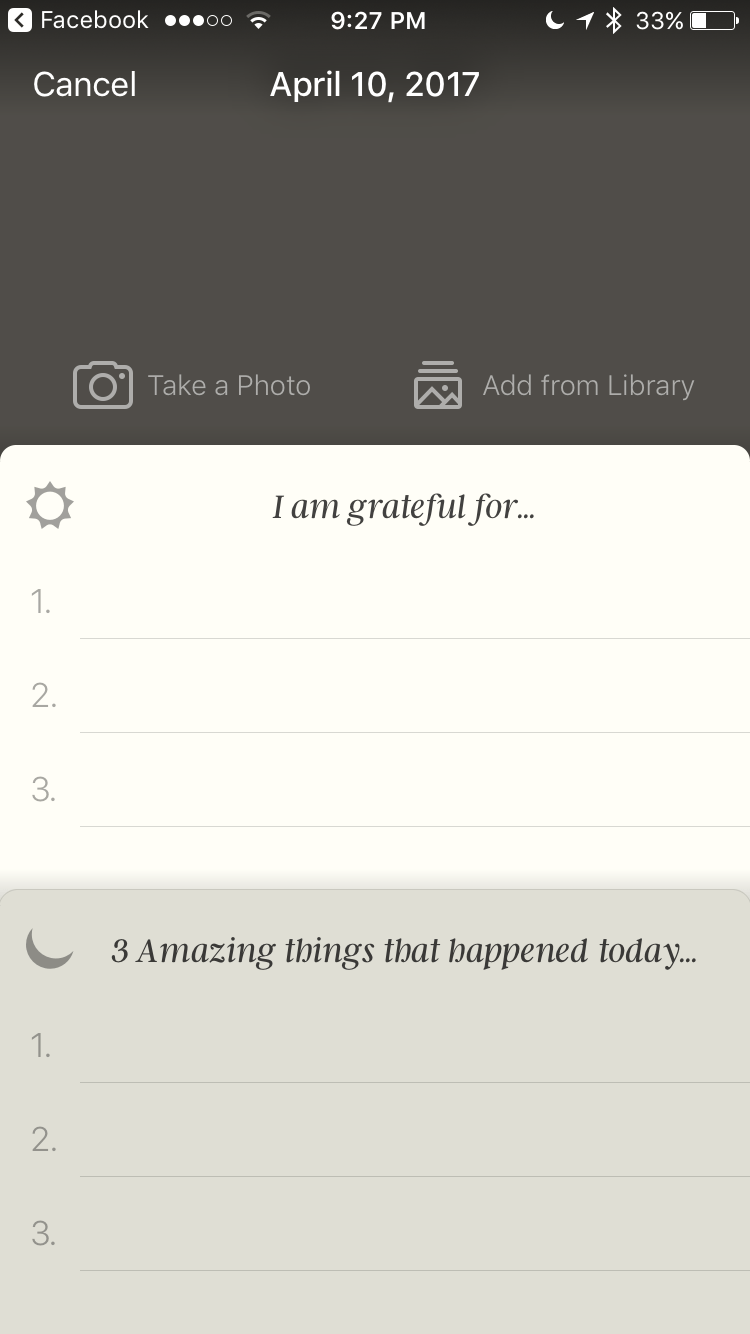This screenshot has width=750, height=1334.
Task: Select first line under I am grateful for
Action: tap(414, 602)
